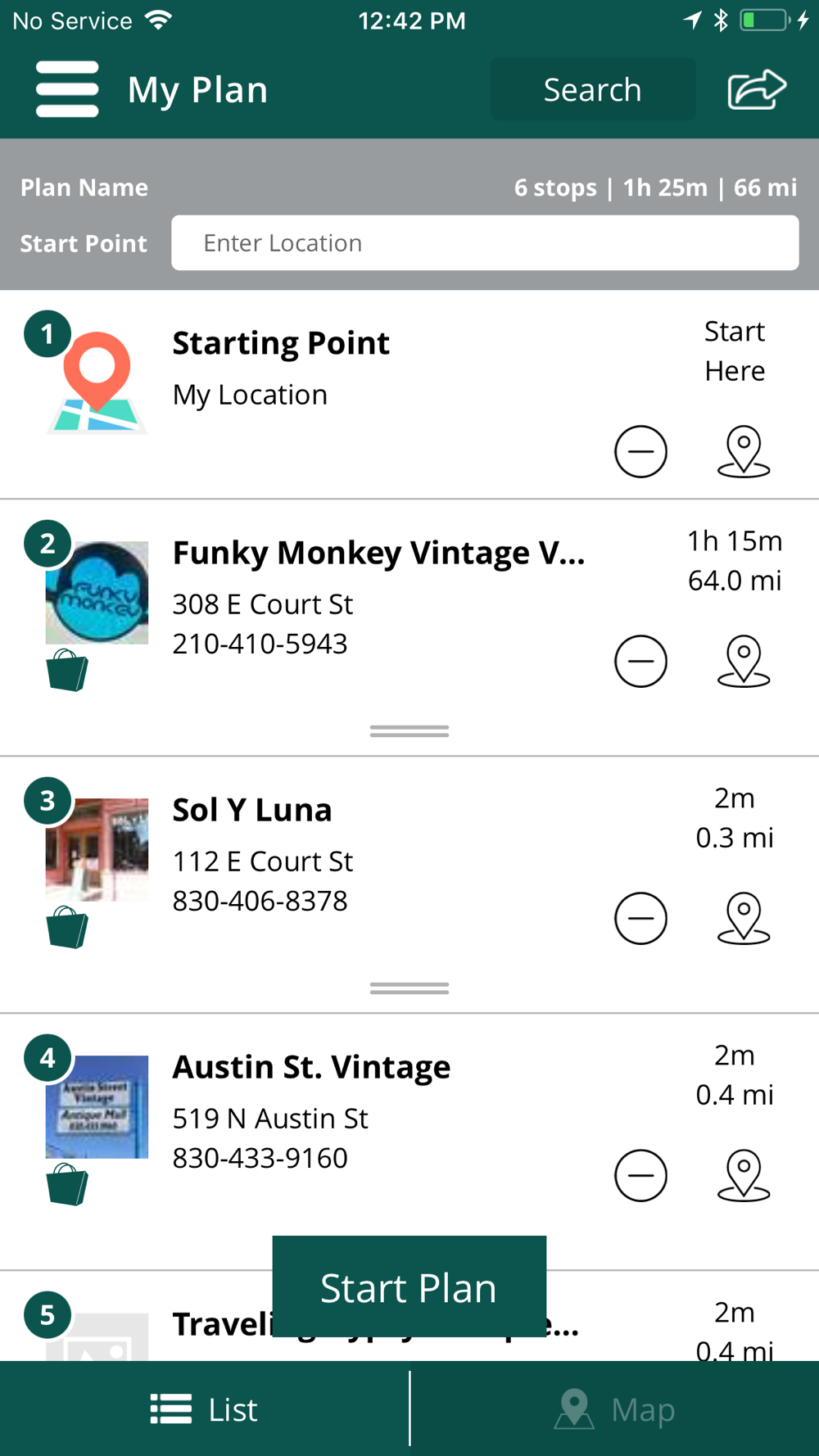Open Sol Y Luna details
The height and width of the screenshot is (1456, 819).
pyautogui.click(x=252, y=811)
